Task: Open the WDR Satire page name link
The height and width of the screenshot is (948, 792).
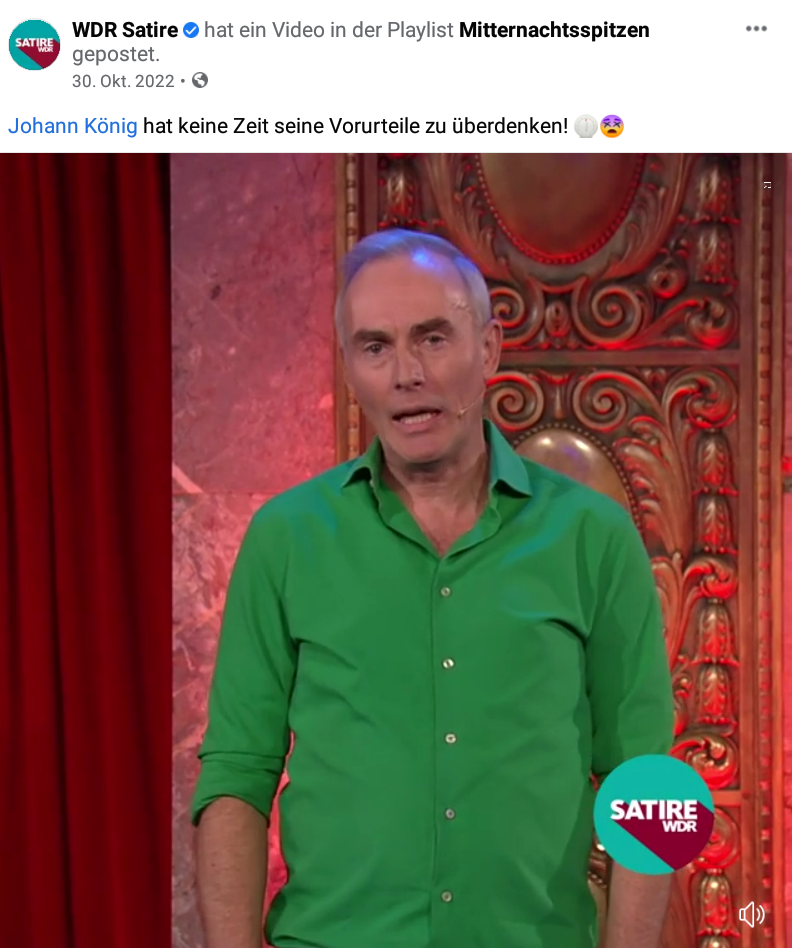Action: [124, 30]
